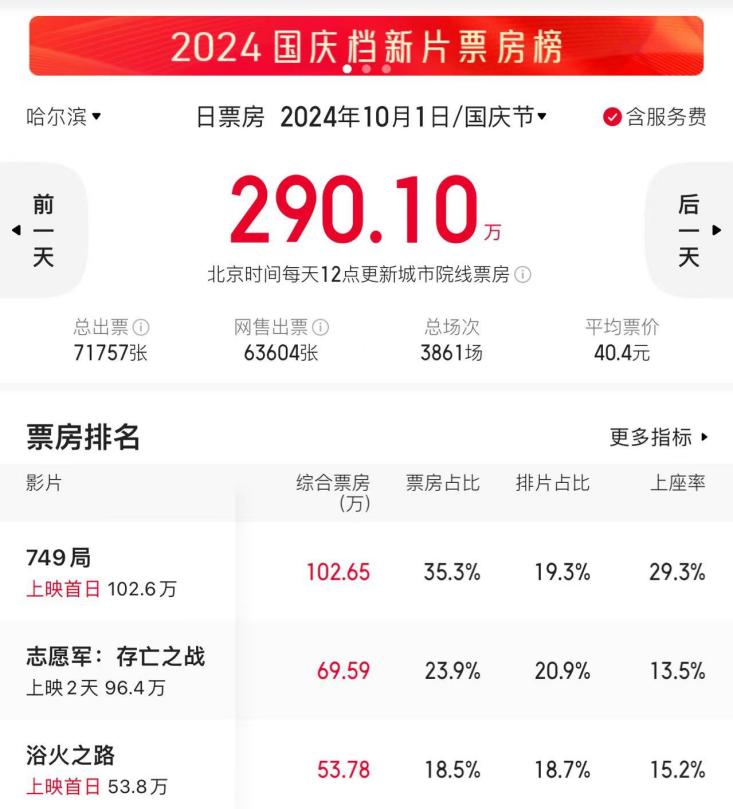Viewport: 733px width, 809px height.
Task: Click the 290.10万 daily box office figure
Action: tap(366, 210)
